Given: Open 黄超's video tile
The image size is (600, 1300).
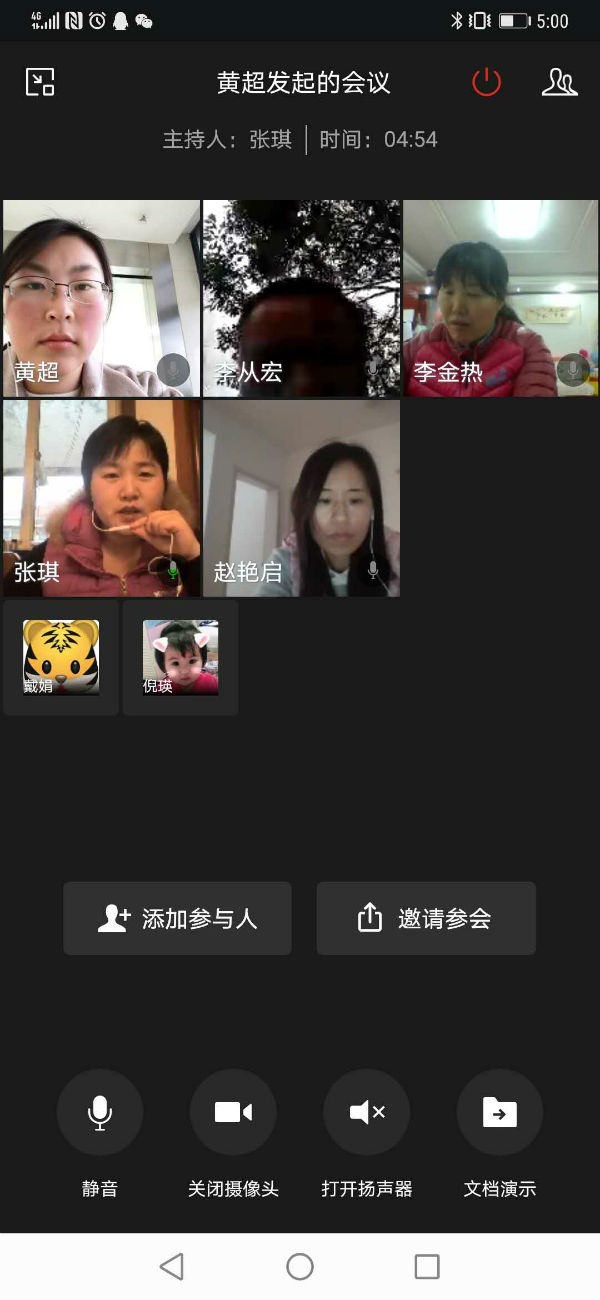Looking at the screenshot, I should [x=101, y=298].
